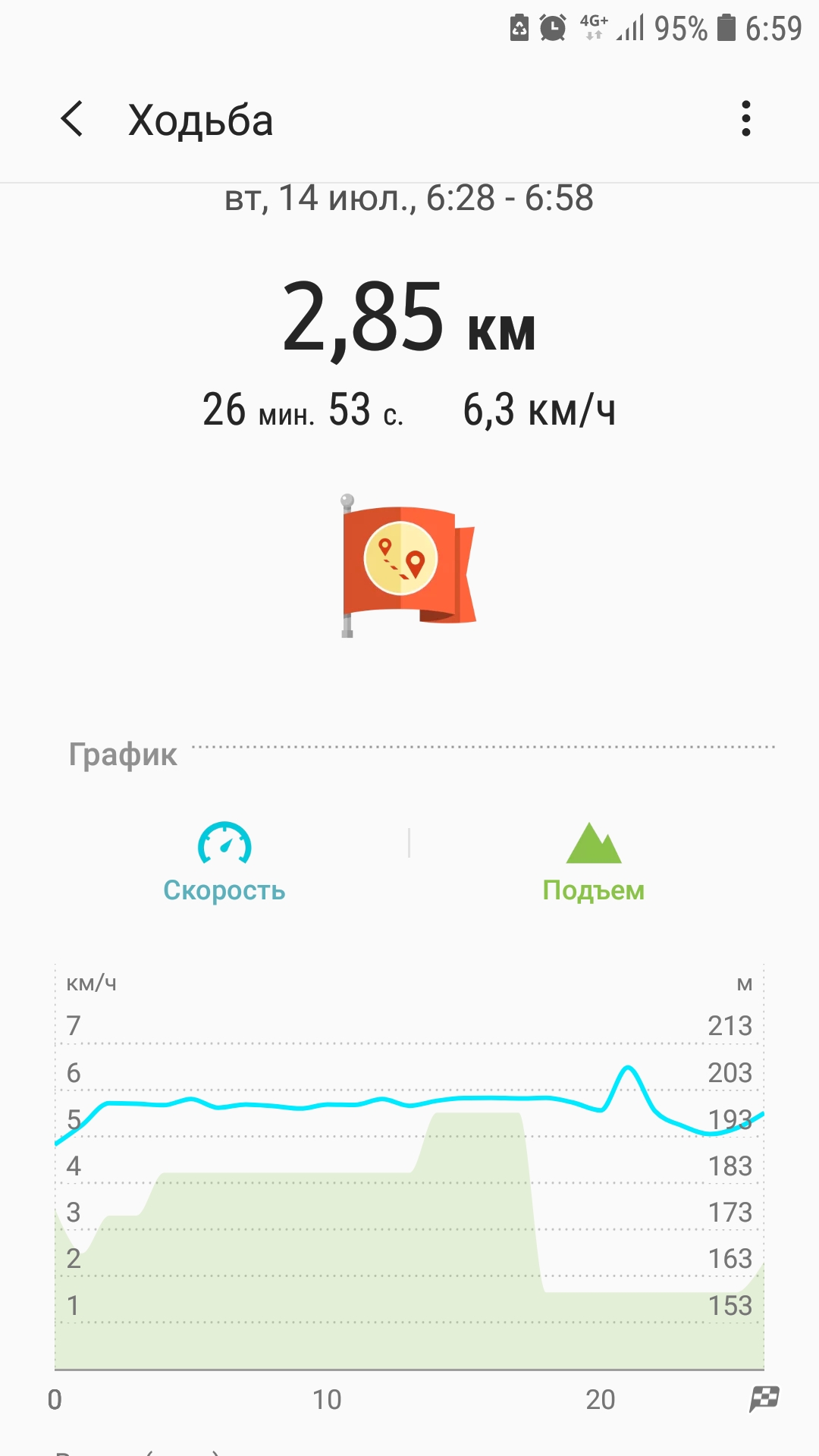Open the route flag badge

tap(408, 565)
